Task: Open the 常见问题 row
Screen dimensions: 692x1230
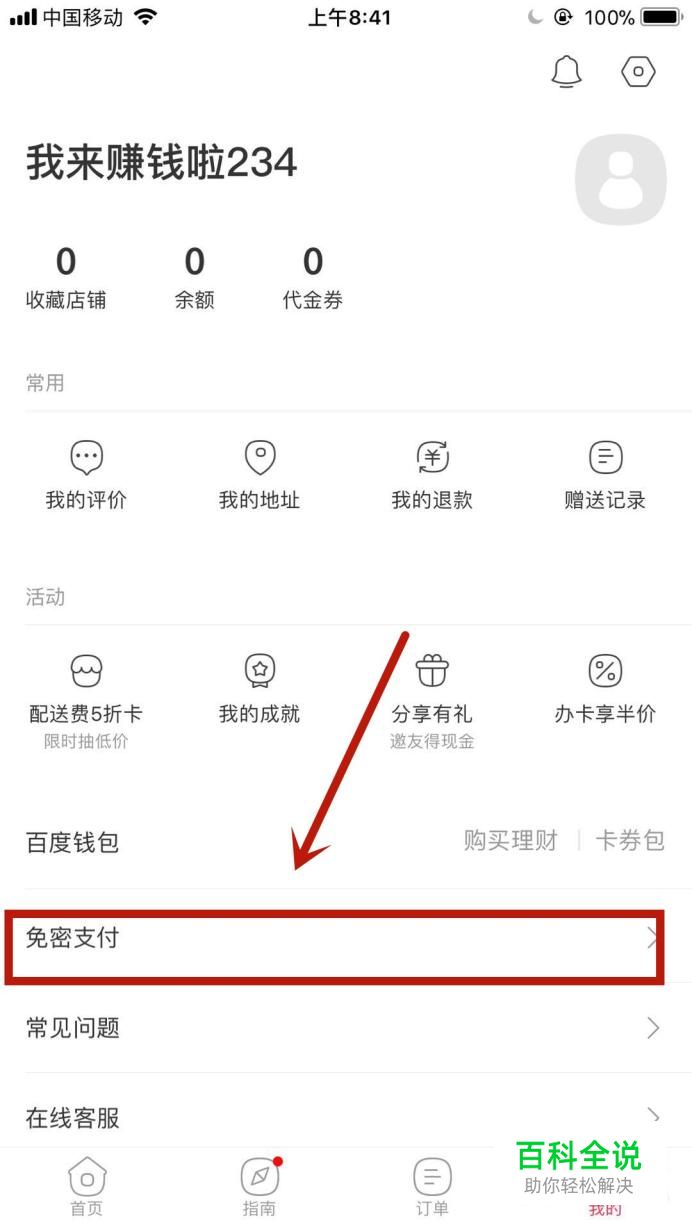Action: (340, 1027)
